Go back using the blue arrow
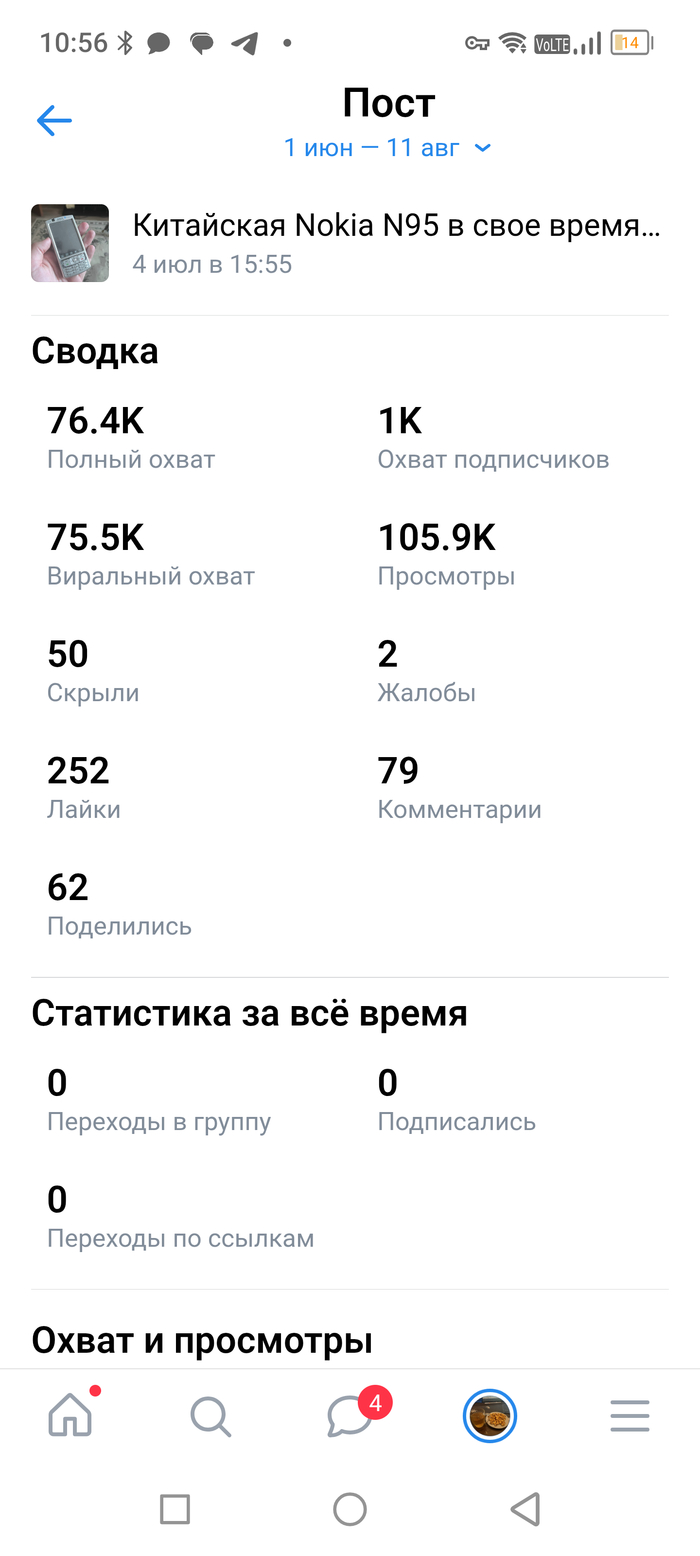Image resolution: width=700 pixels, height=1556 pixels. click(54, 121)
